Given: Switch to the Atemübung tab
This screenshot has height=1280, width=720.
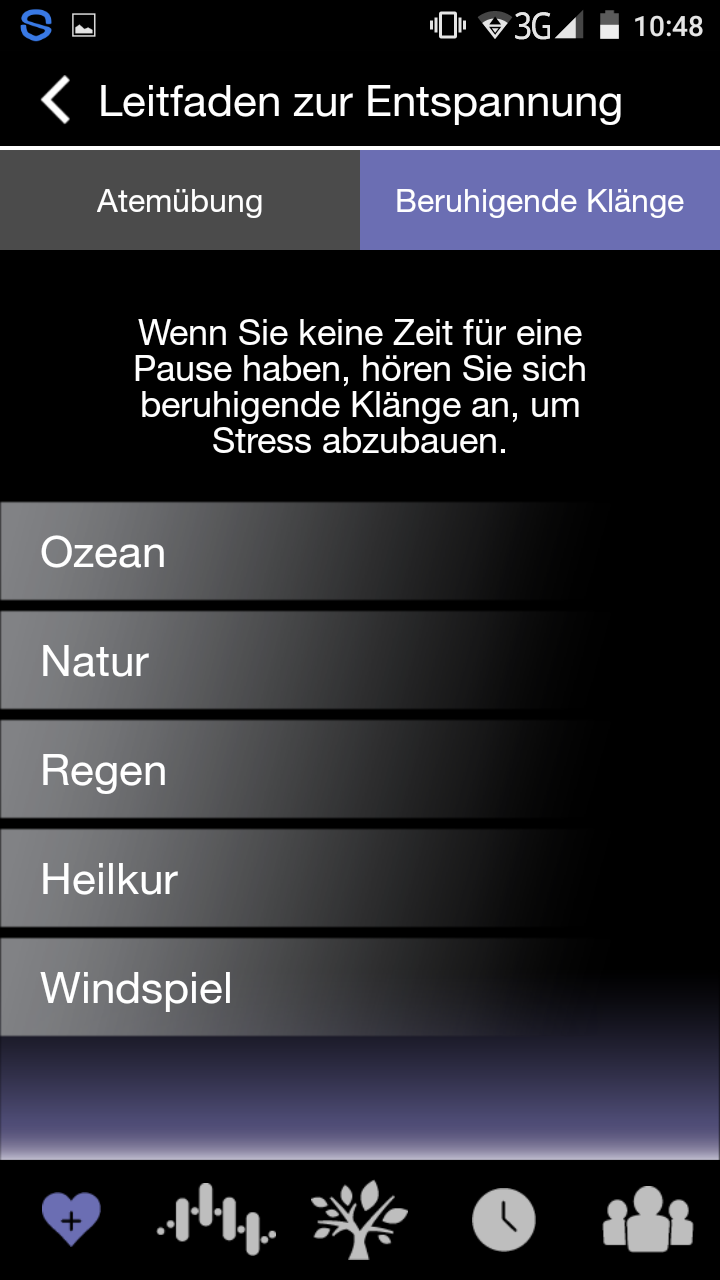Looking at the screenshot, I should point(180,201).
